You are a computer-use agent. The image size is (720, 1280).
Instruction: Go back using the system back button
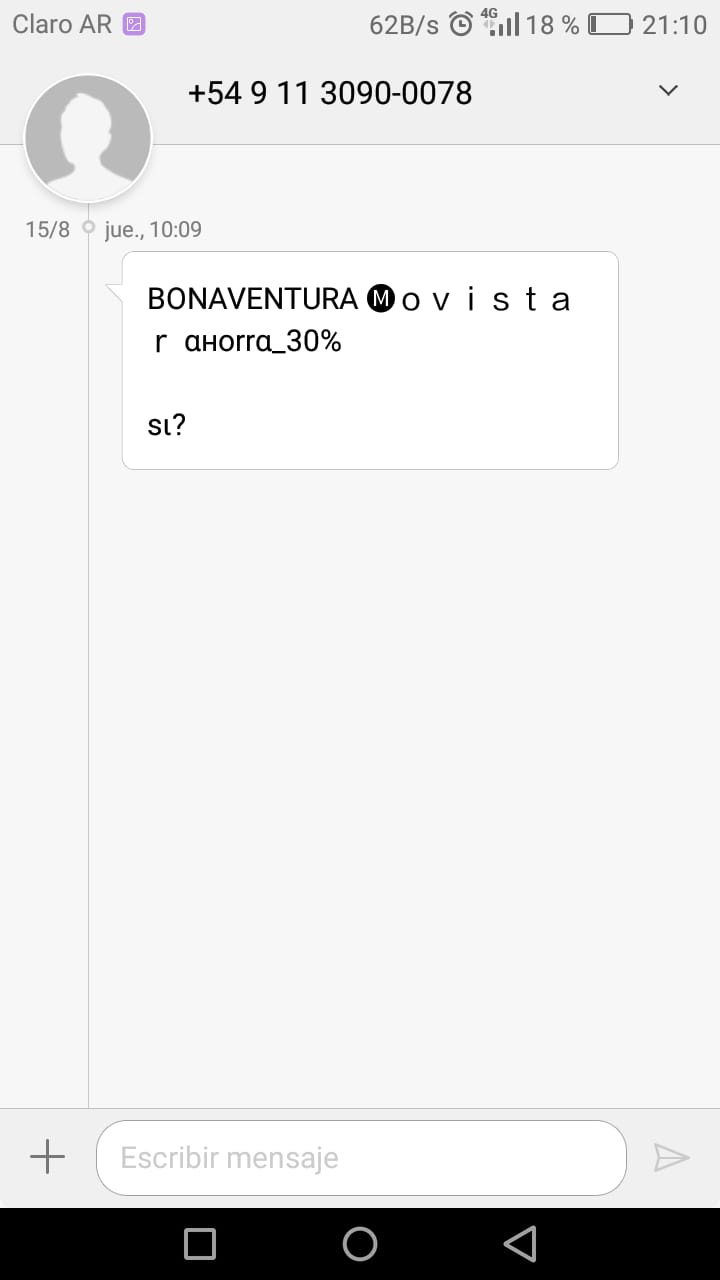point(520,1244)
